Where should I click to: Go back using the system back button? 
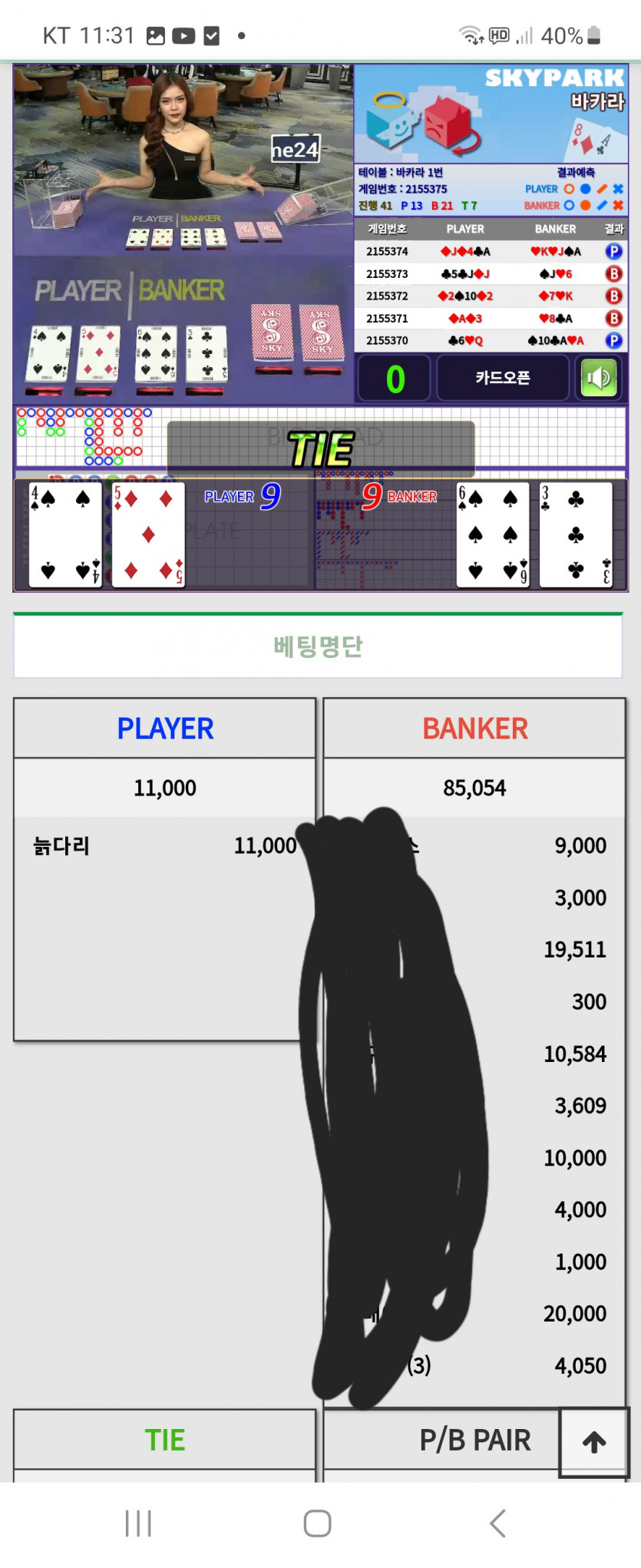point(497,1523)
